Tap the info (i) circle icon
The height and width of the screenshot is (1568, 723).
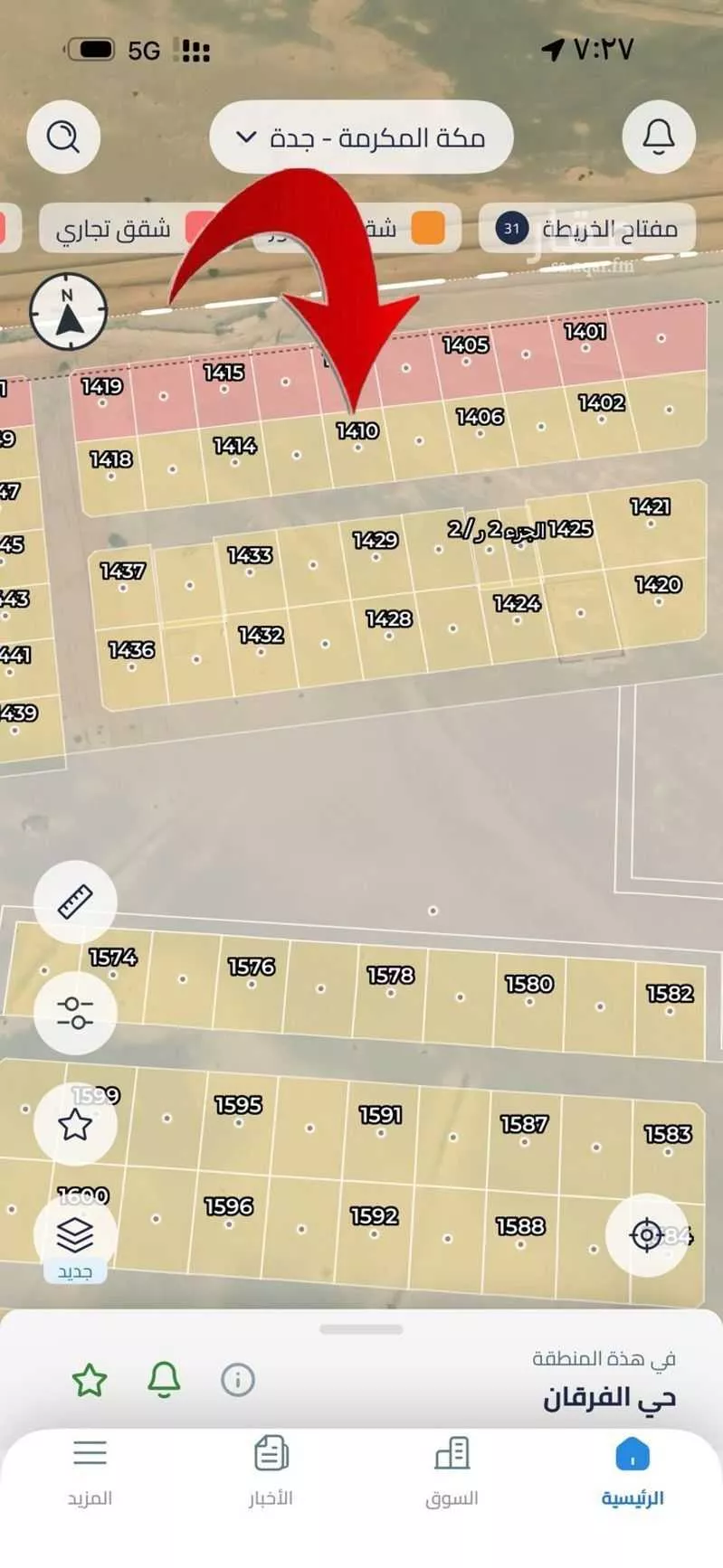pos(237,1378)
